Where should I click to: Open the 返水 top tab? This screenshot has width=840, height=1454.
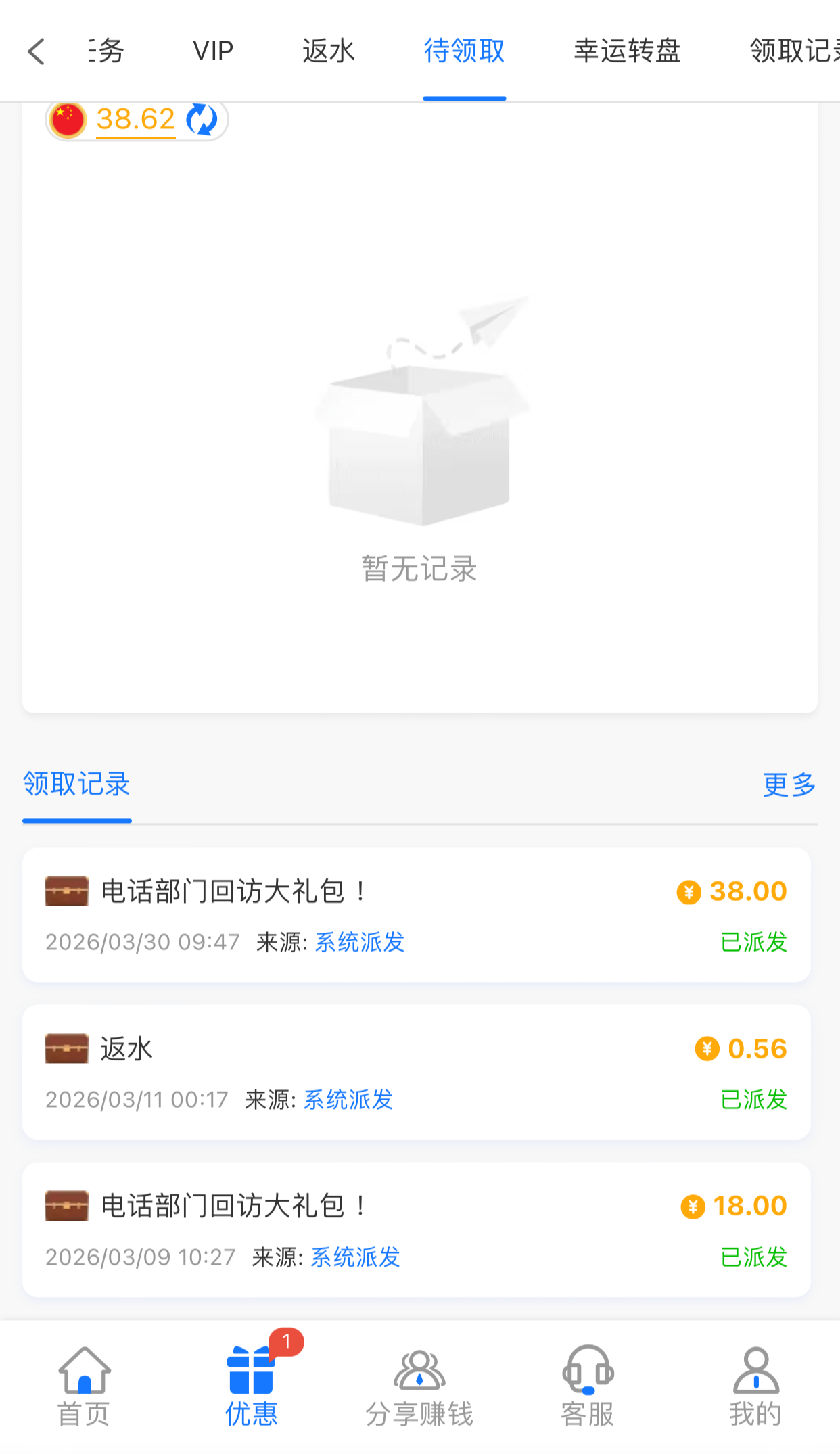click(x=328, y=51)
